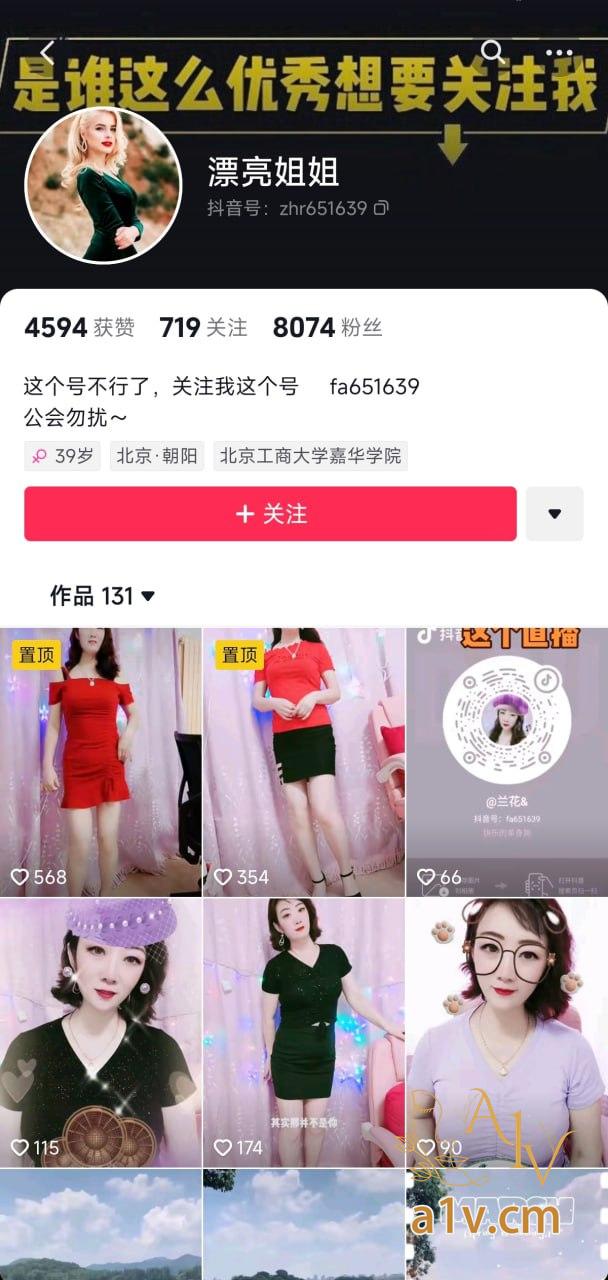Open the 作品 131 sort dropdown
This screenshot has width=608, height=1280.
103,596
